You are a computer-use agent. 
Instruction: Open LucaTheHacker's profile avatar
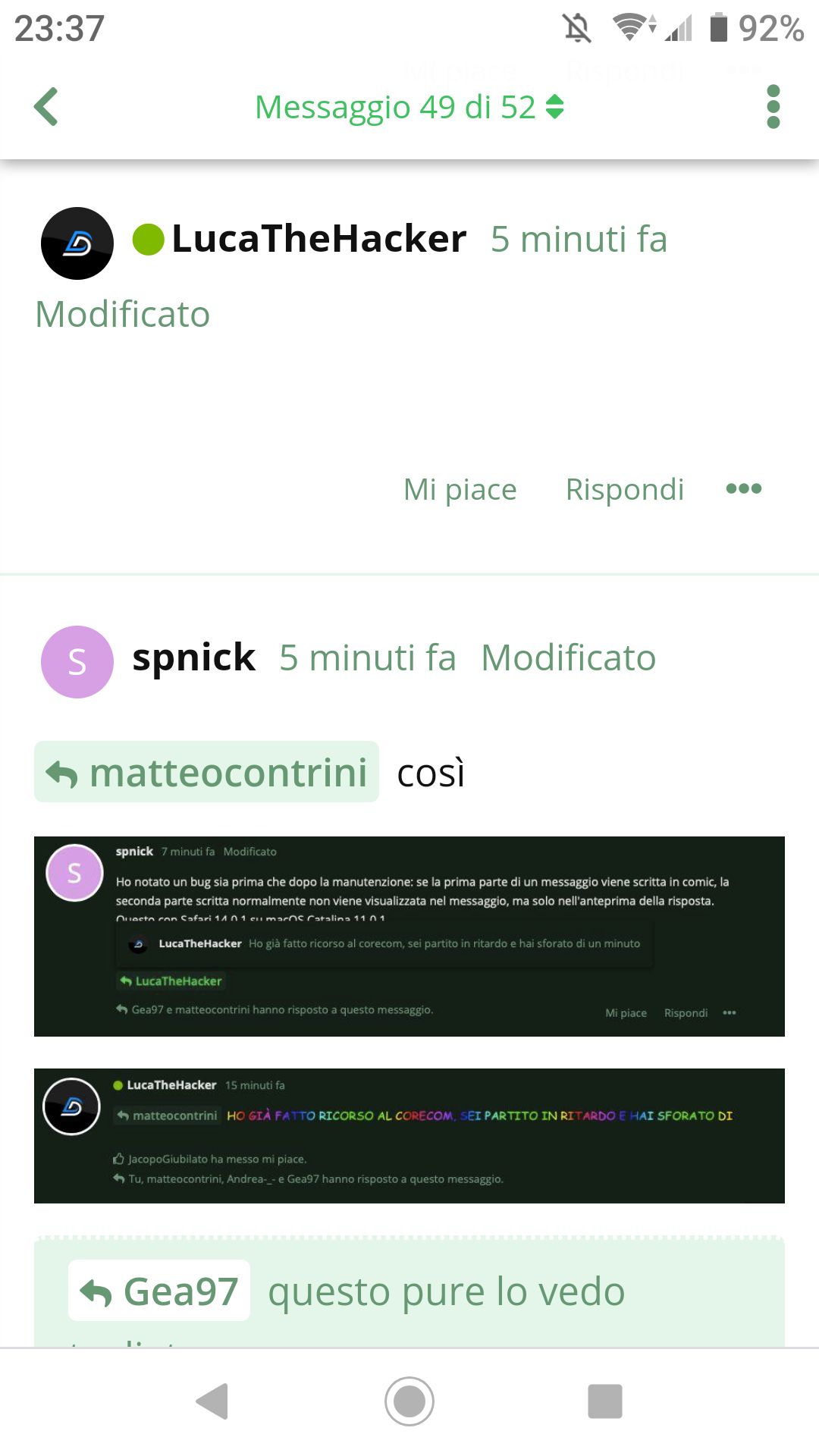(x=77, y=243)
